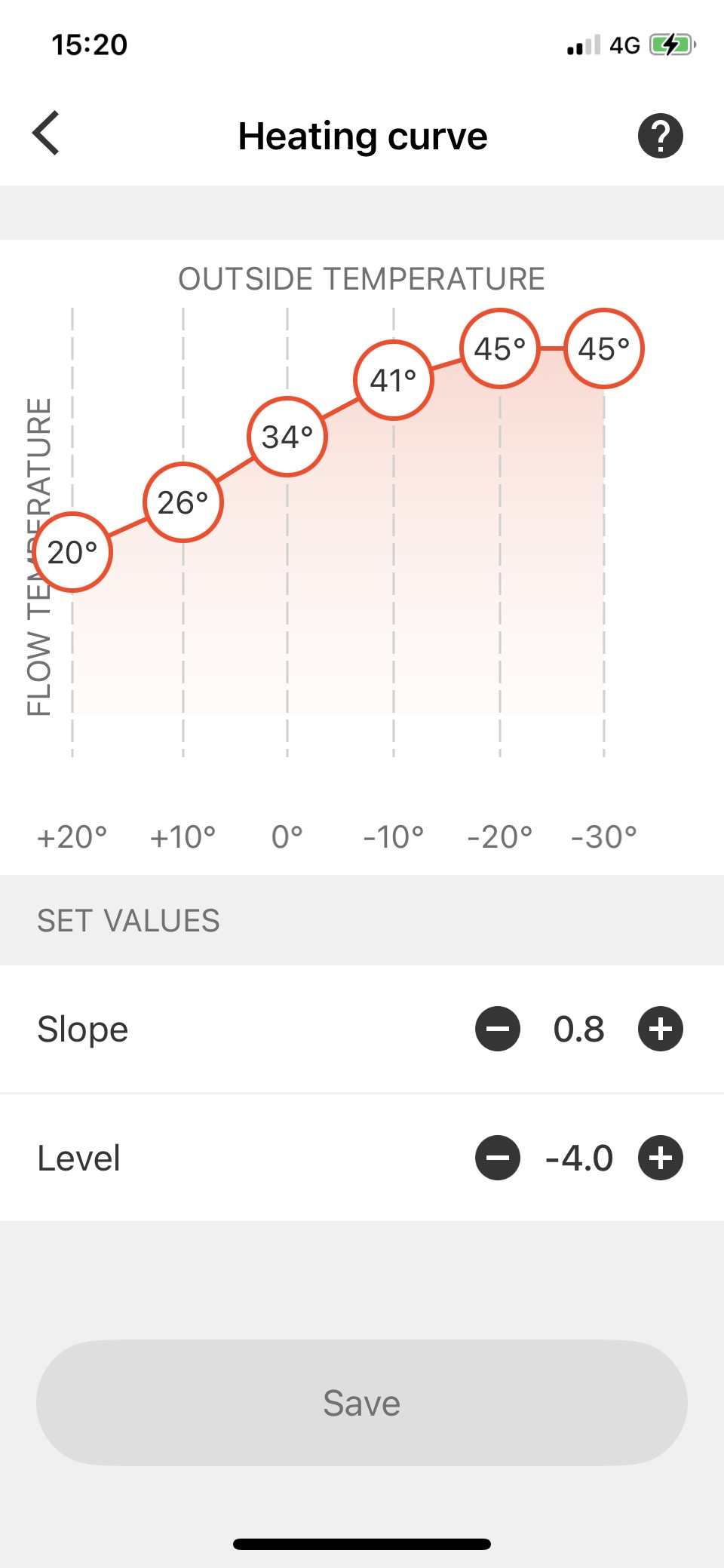
Task: Decrease the Slope value
Action: 498,1029
